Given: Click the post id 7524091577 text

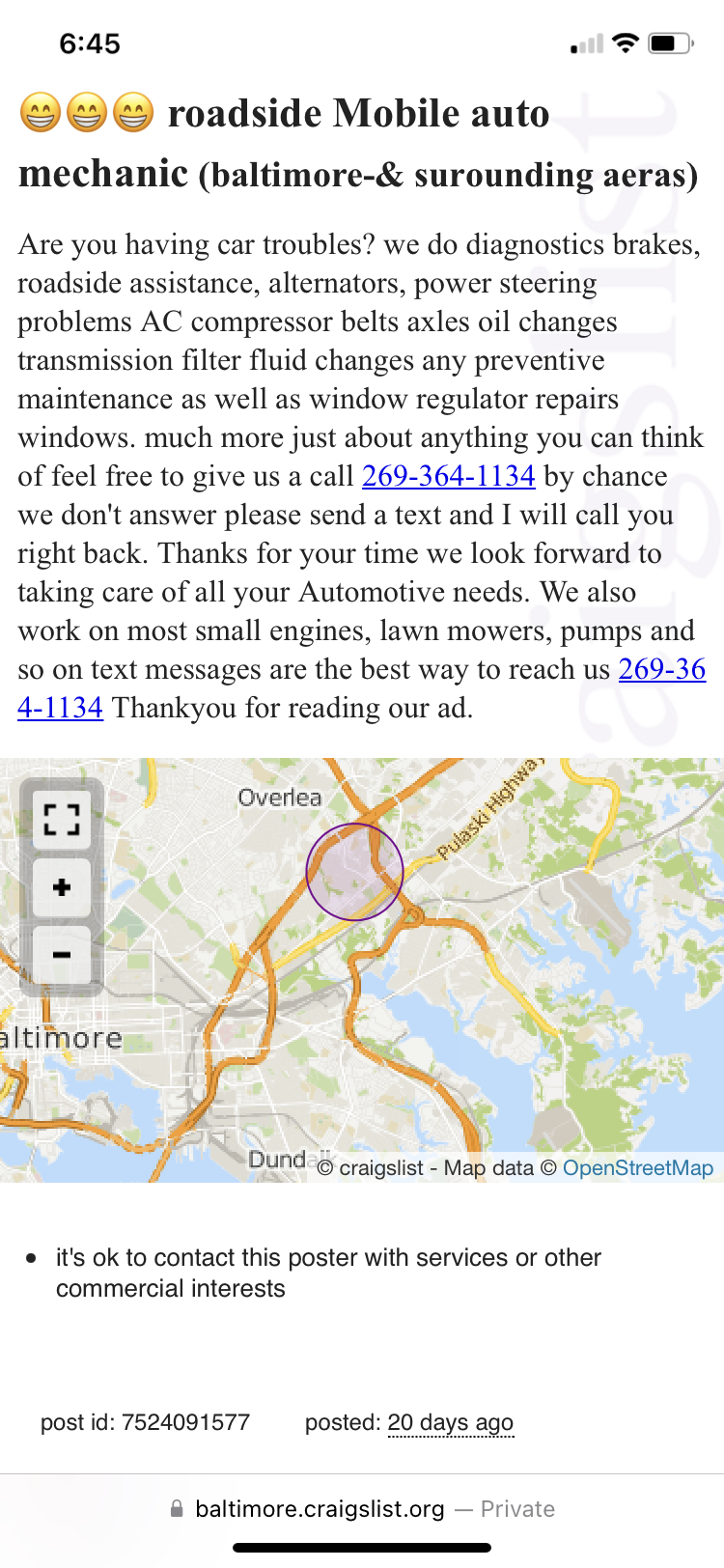Looking at the screenshot, I should tap(145, 1422).
